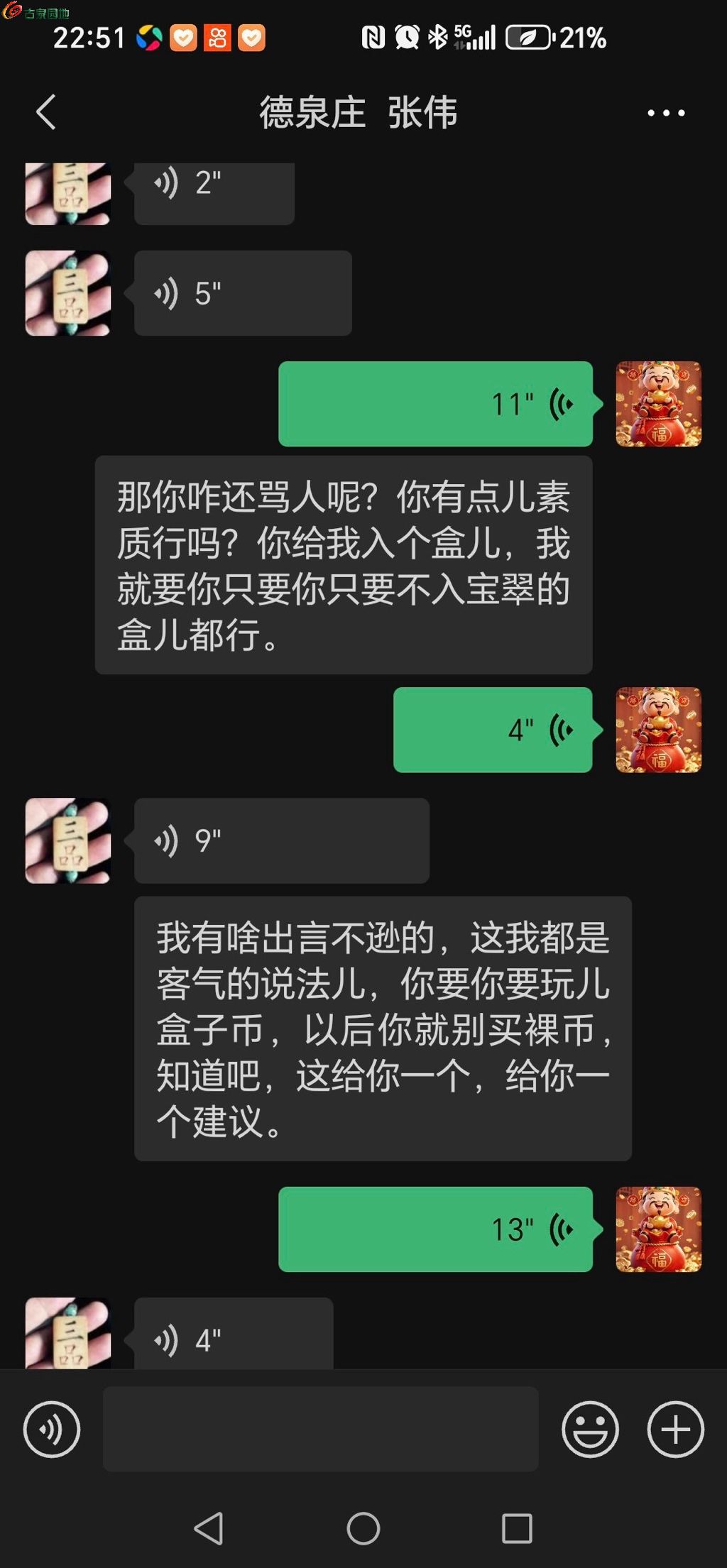The height and width of the screenshot is (1568, 727).
Task: Play the sent 13" voice message
Action: click(435, 1229)
